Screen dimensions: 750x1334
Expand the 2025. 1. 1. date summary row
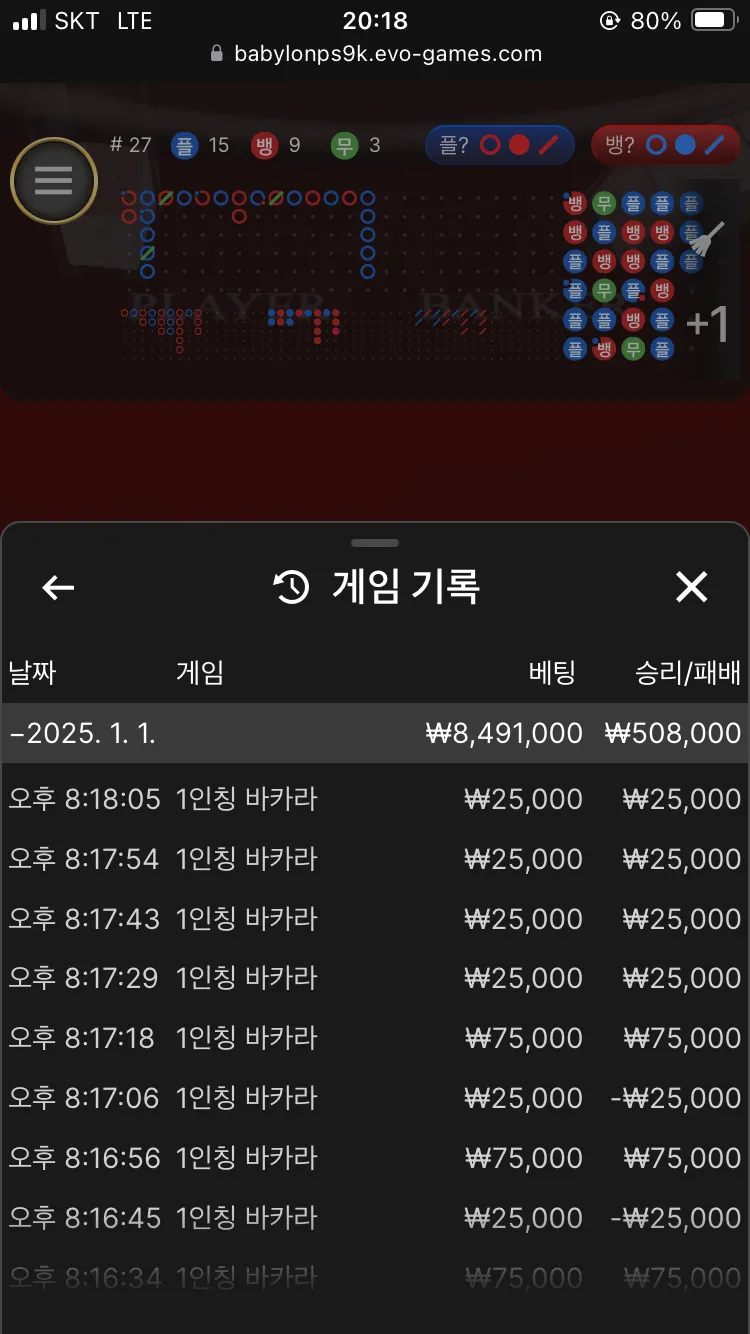pyautogui.click(x=375, y=733)
